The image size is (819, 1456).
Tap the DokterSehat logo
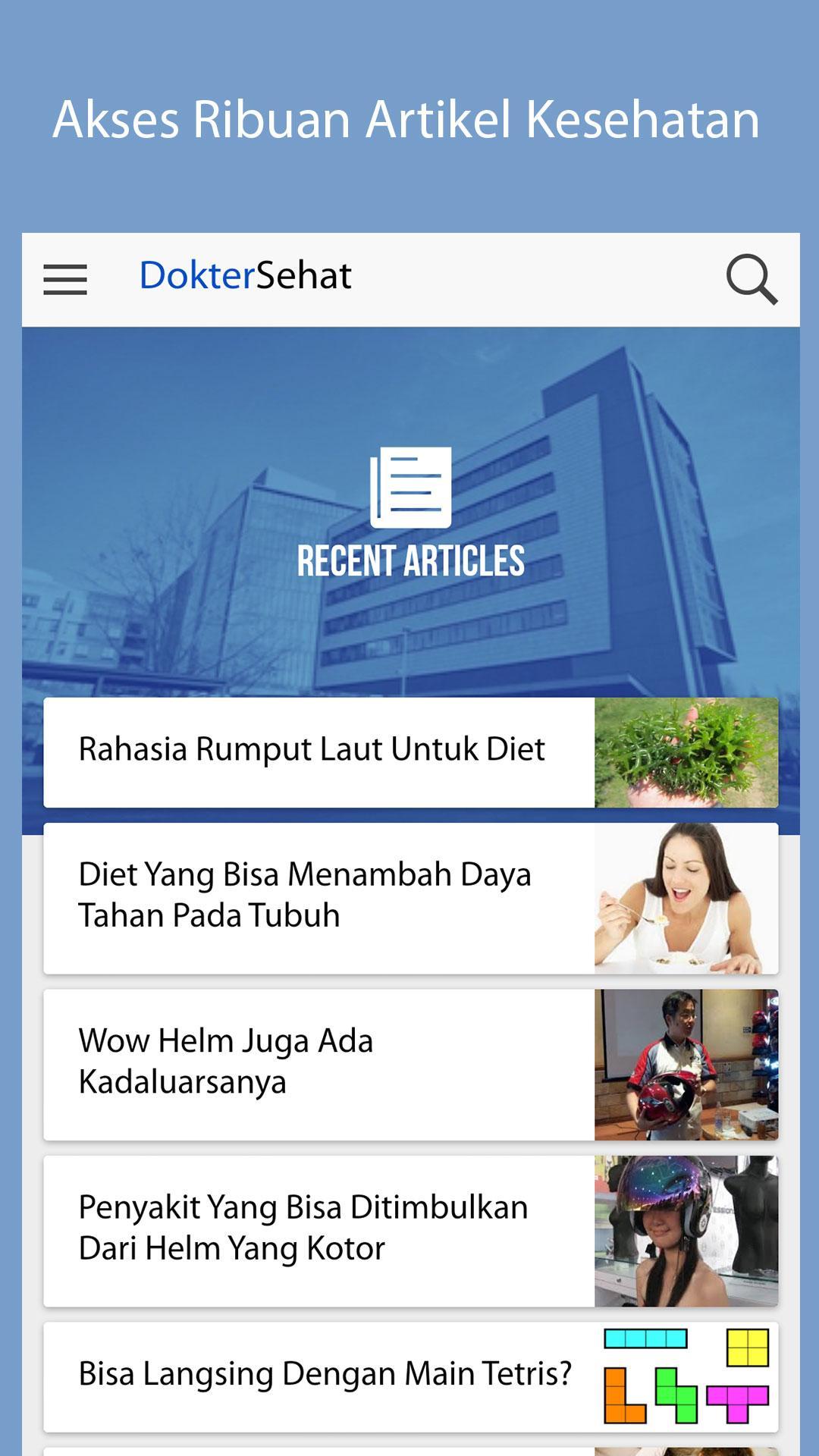pos(246,275)
